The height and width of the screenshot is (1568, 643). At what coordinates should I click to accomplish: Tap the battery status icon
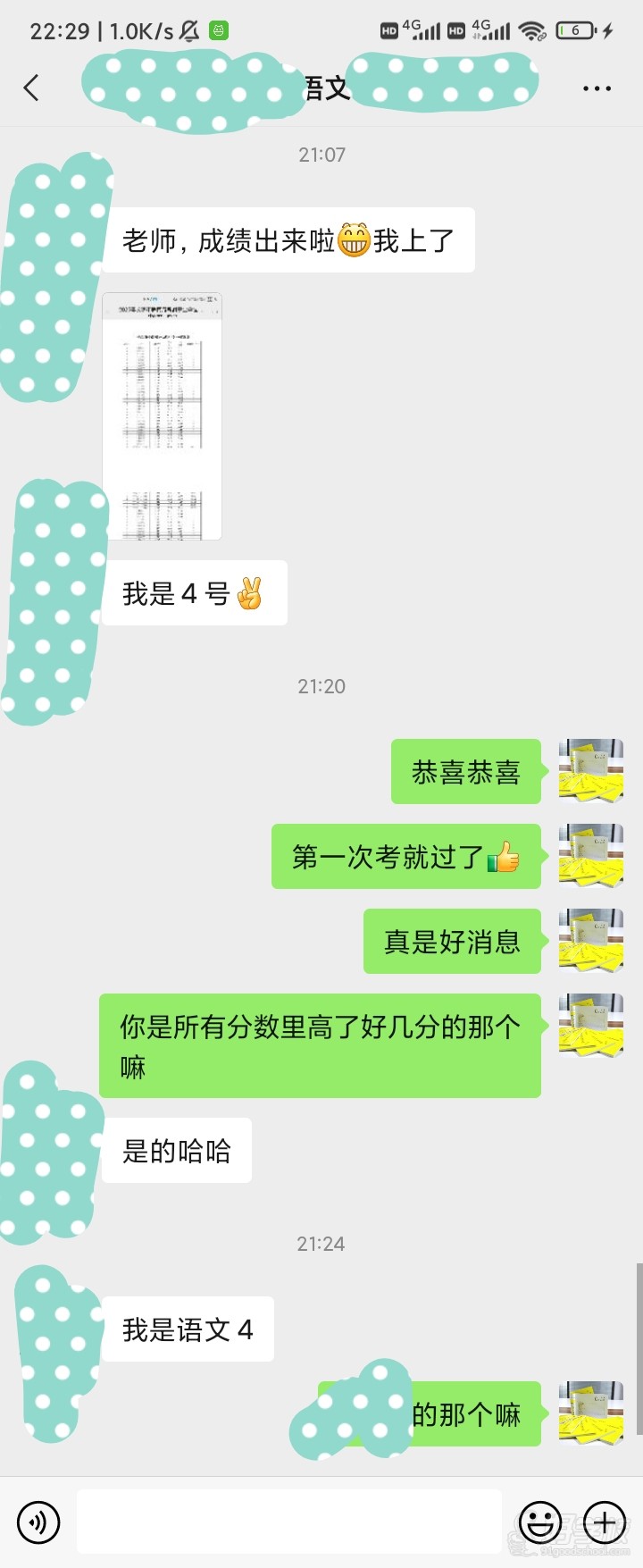[576, 29]
